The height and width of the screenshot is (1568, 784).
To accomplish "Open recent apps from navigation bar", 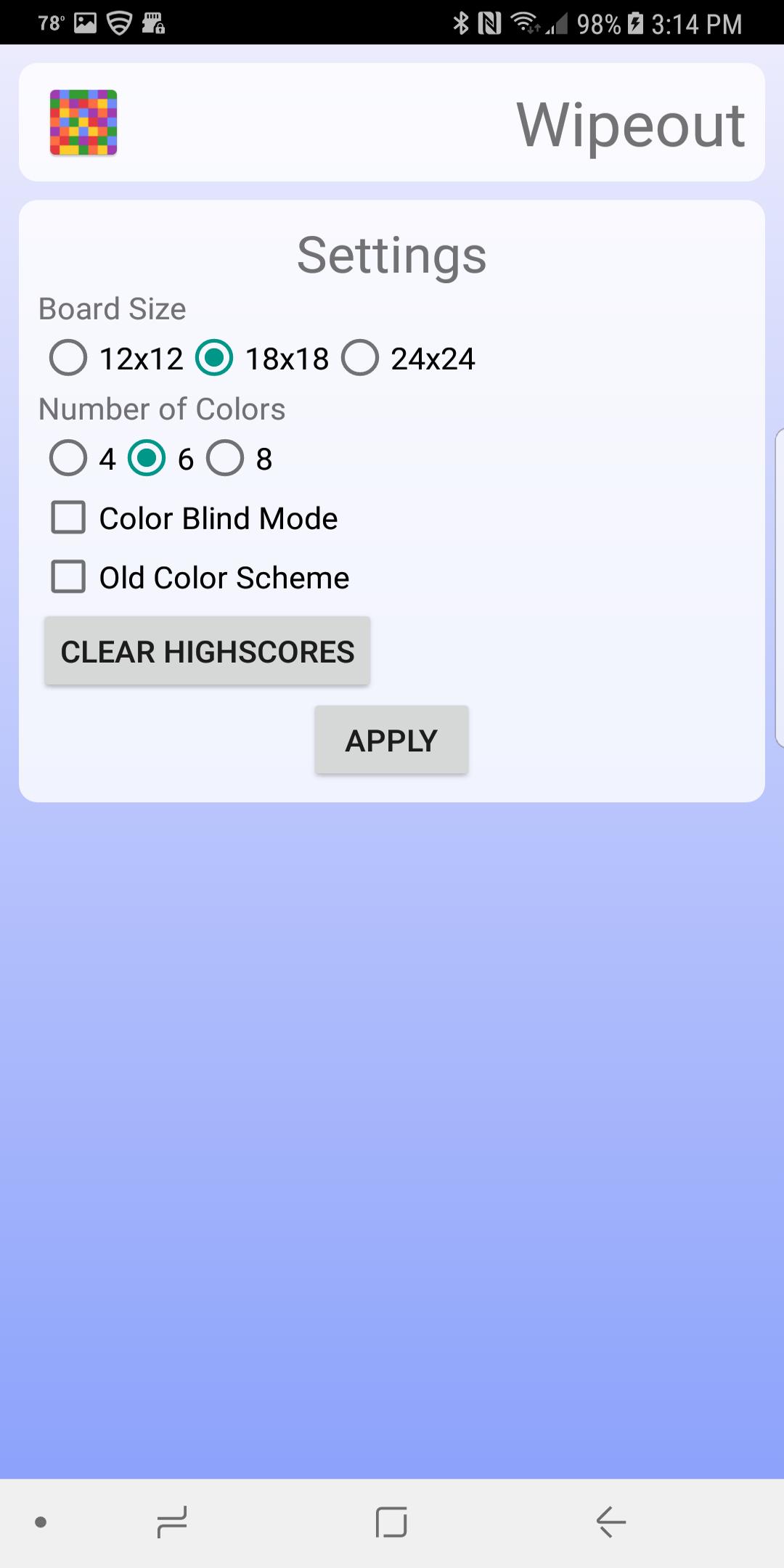I will click(172, 1522).
